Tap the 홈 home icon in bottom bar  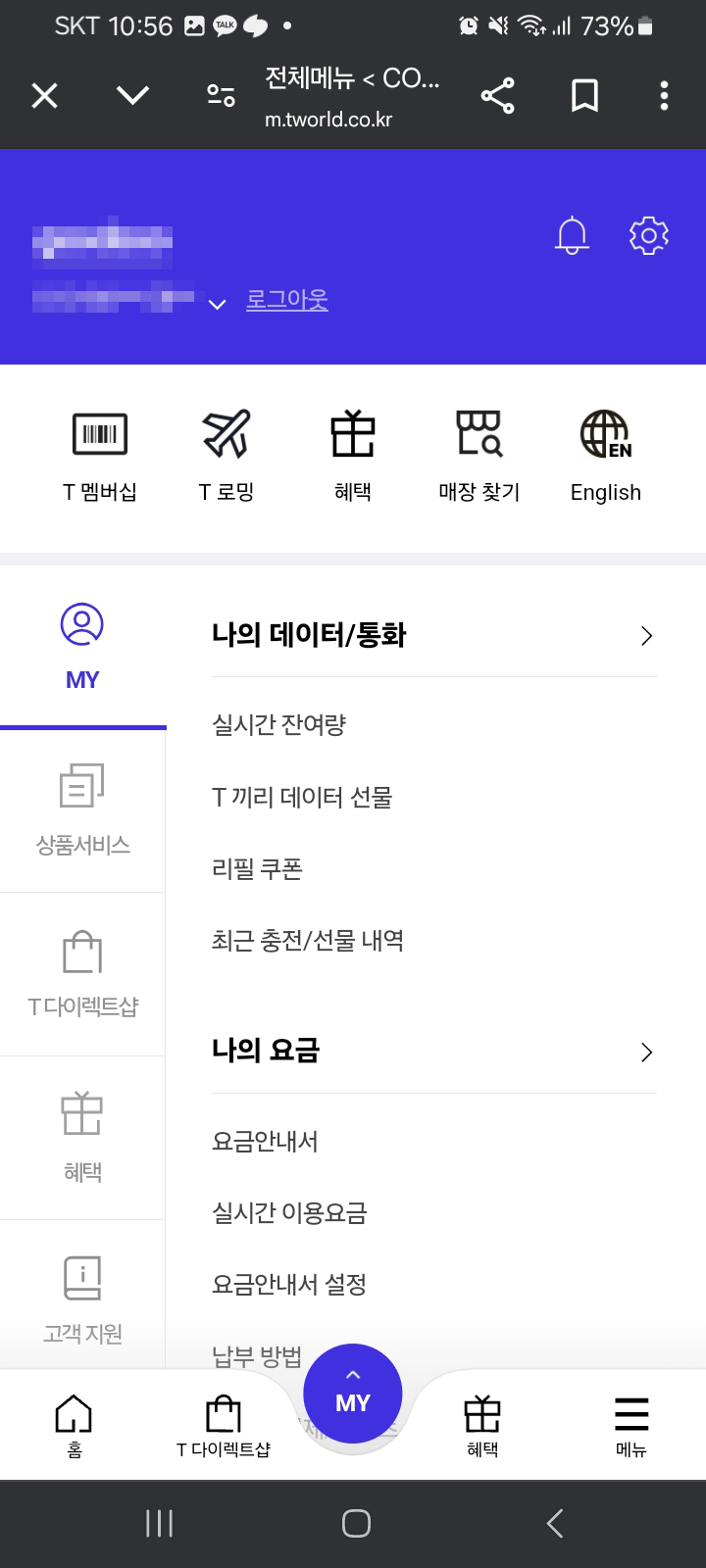(x=74, y=1416)
